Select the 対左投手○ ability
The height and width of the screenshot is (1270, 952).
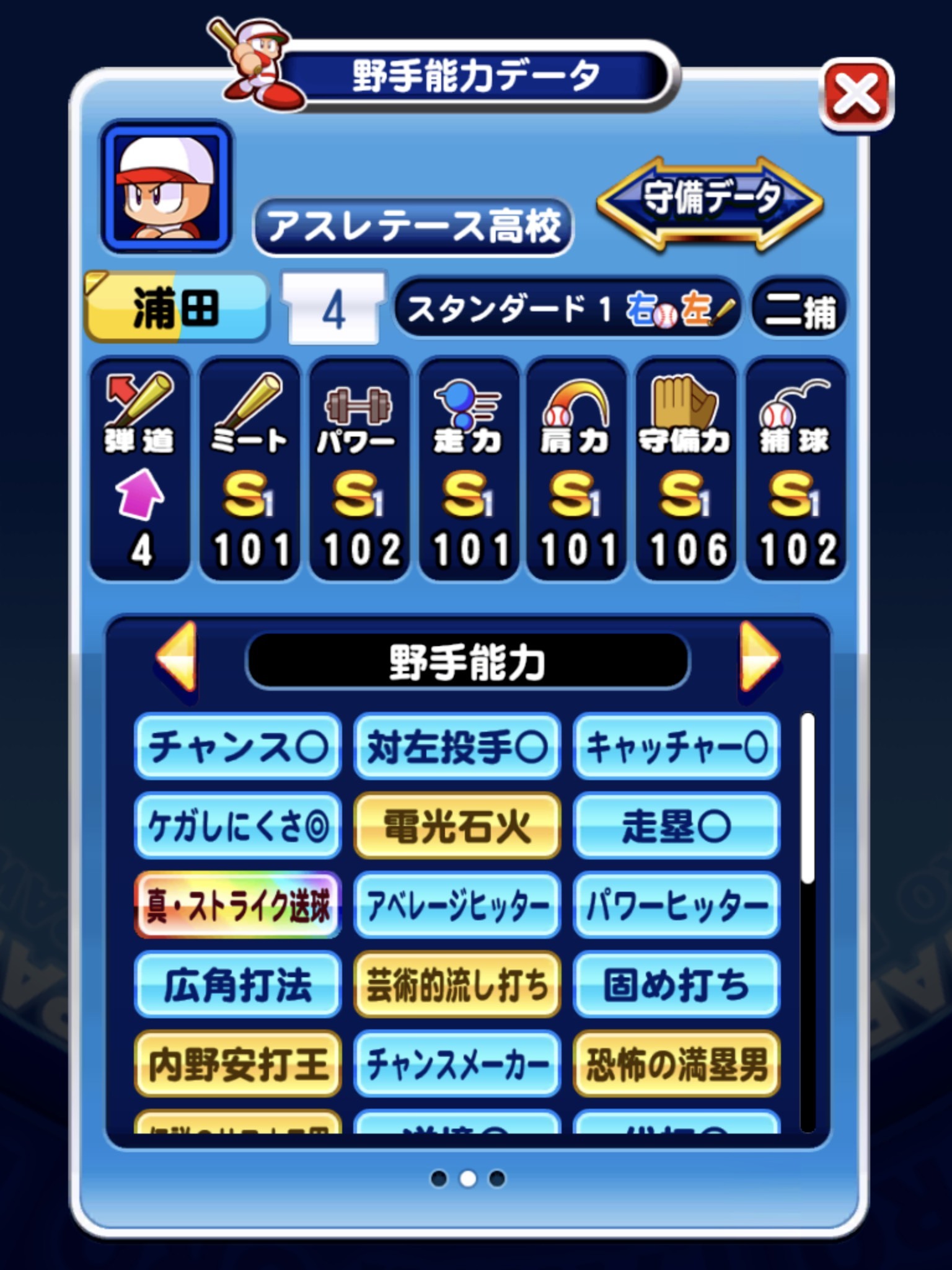tap(457, 747)
